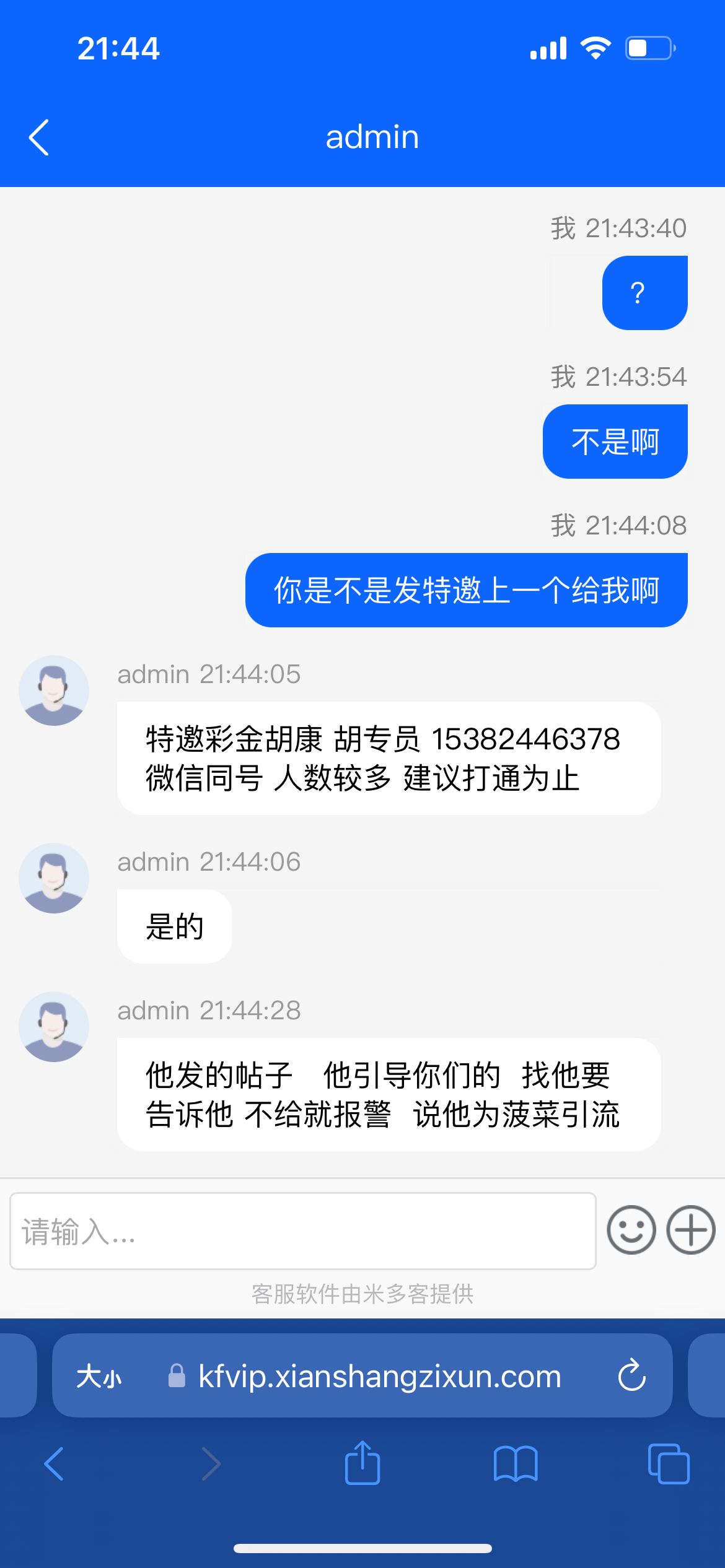Open the emoji picker
Screen dimensions: 725x1568
[x=631, y=1230]
